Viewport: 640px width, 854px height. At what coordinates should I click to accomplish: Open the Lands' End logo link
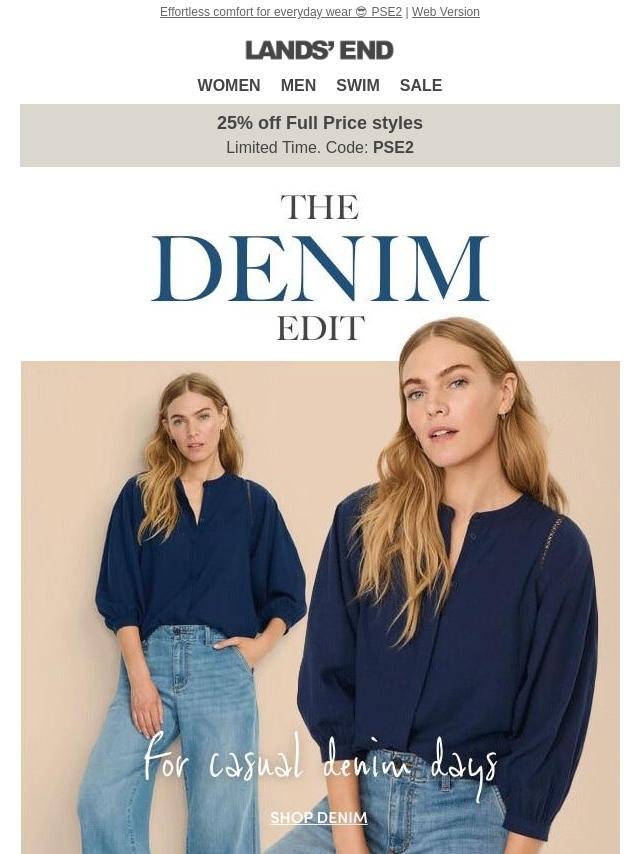pos(320,50)
